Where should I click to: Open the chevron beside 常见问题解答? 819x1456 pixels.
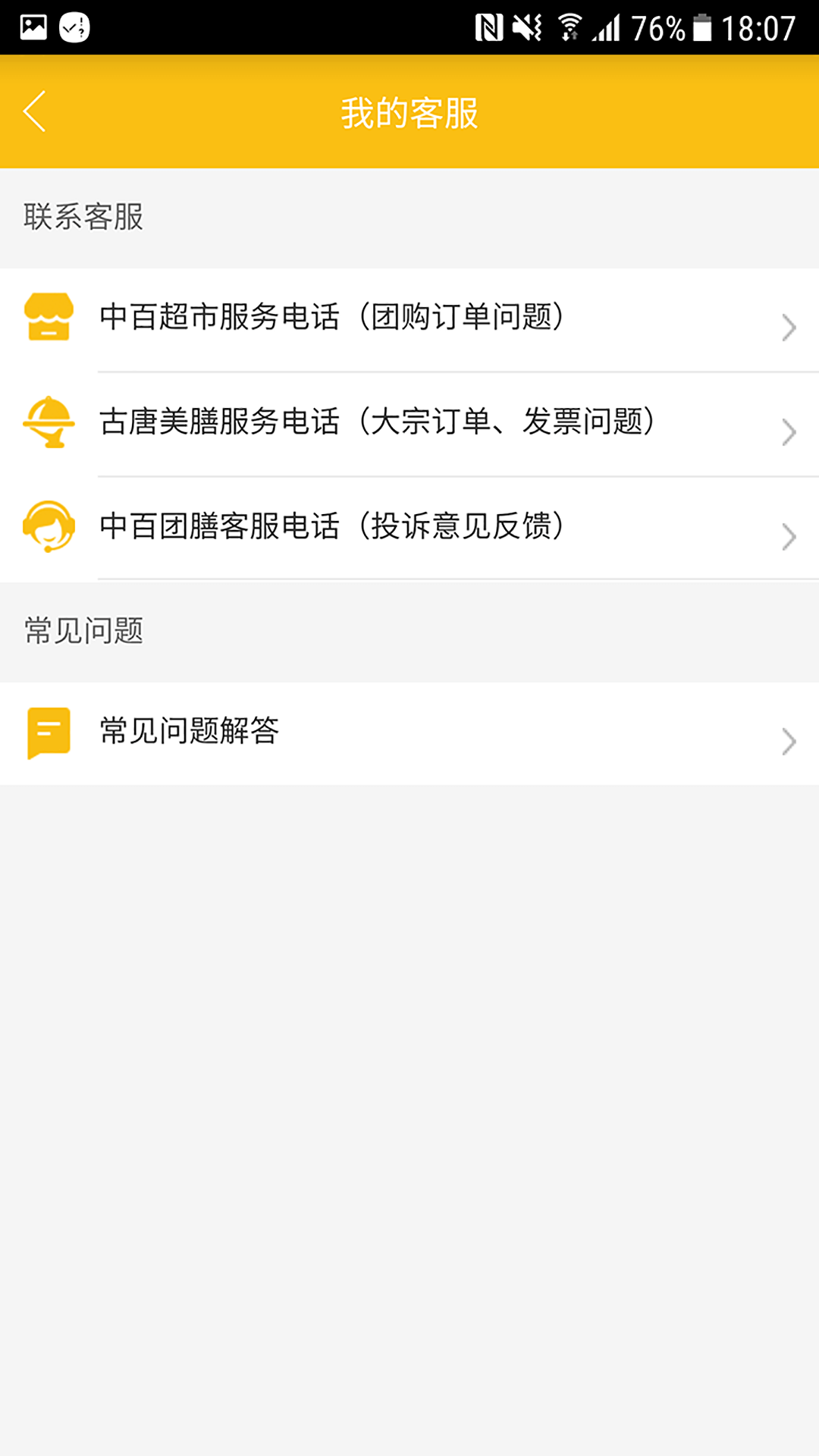pyautogui.click(x=789, y=741)
